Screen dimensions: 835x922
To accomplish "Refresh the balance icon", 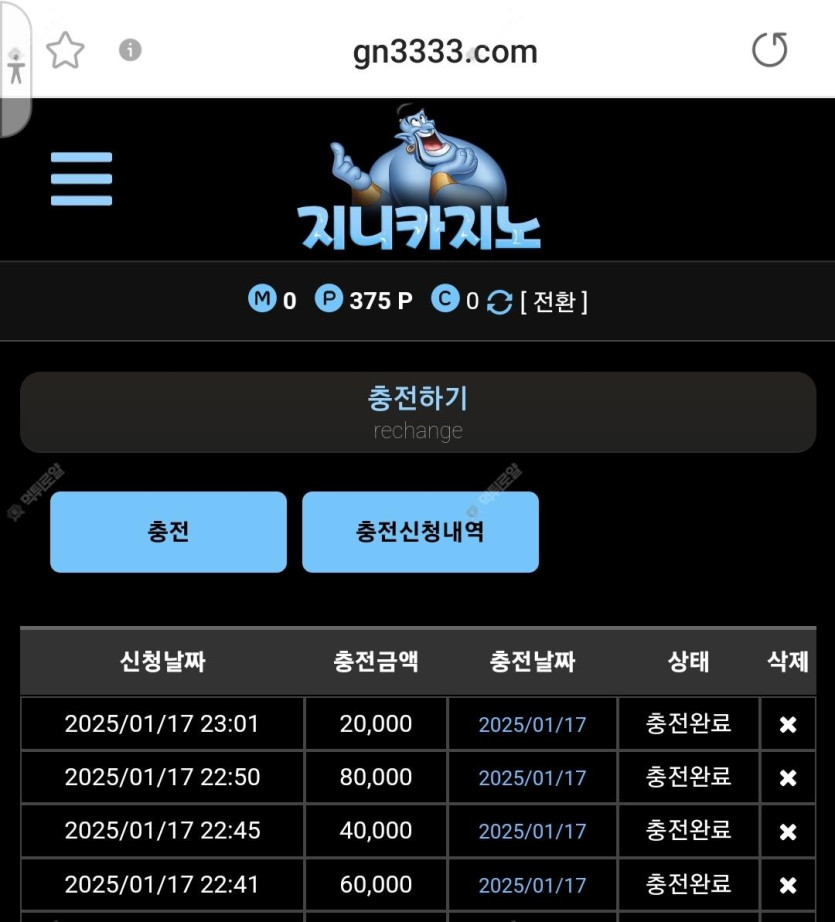I will pos(499,302).
